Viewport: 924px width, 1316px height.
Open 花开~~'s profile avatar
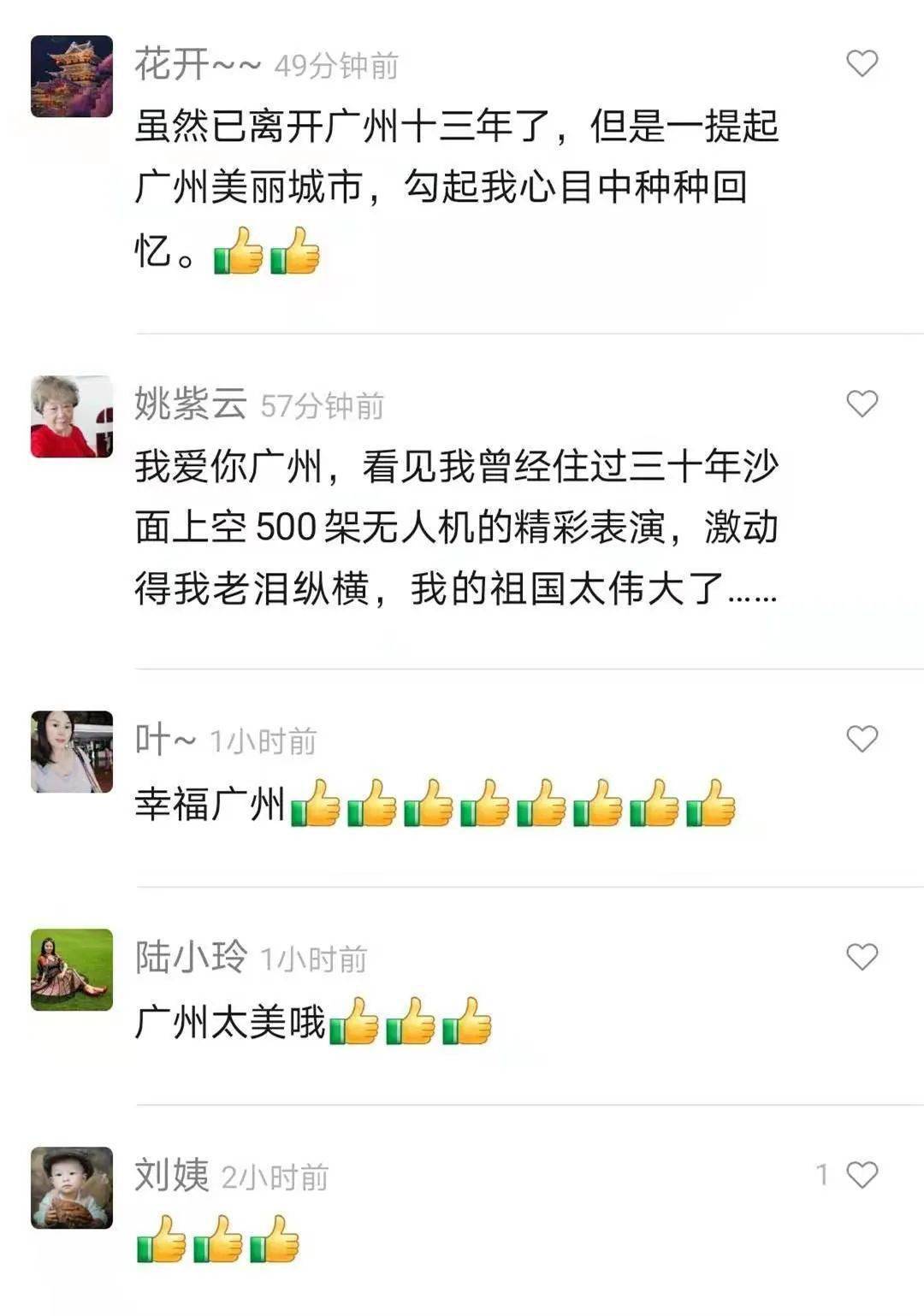pos(72,76)
